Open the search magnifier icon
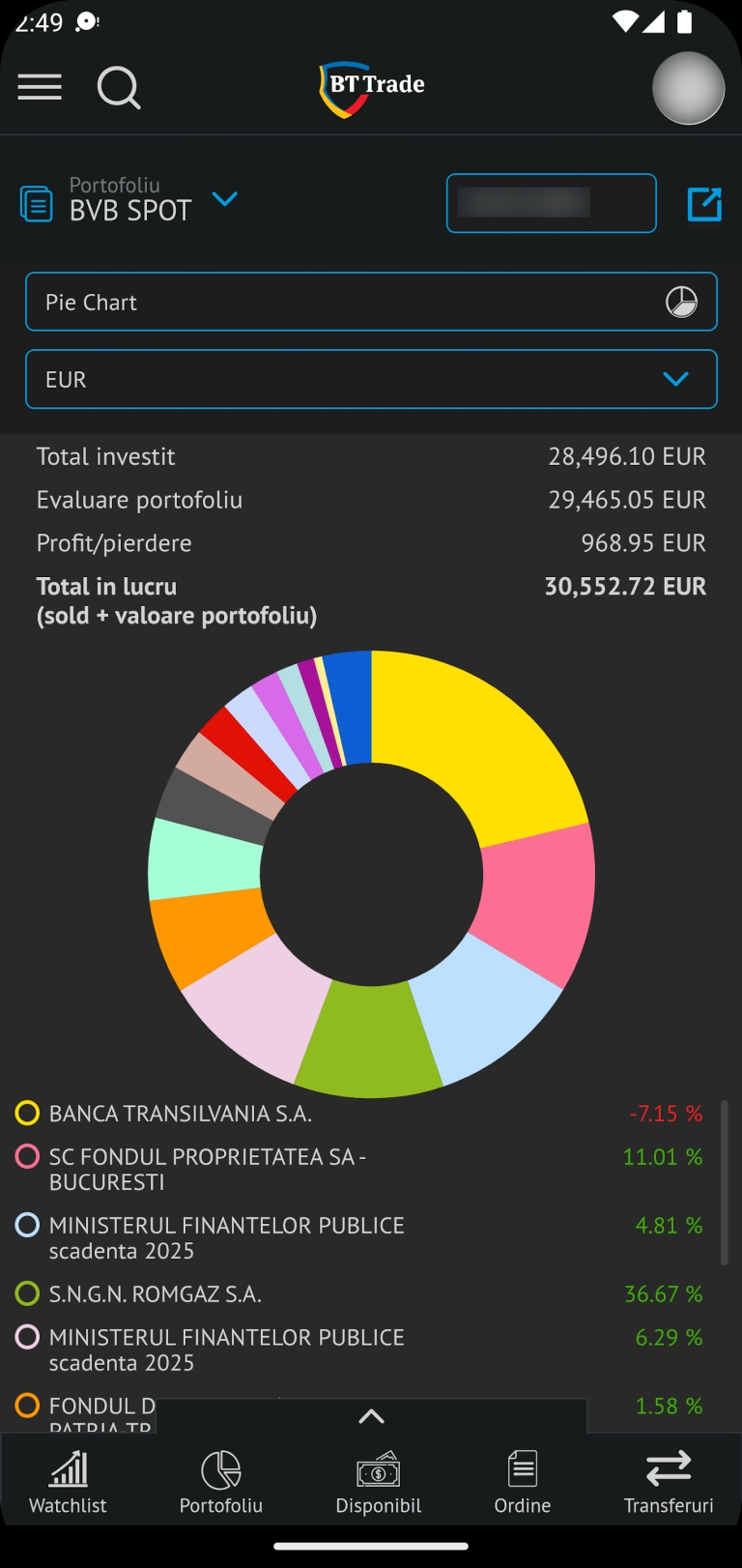 click(x=119, y=88)
